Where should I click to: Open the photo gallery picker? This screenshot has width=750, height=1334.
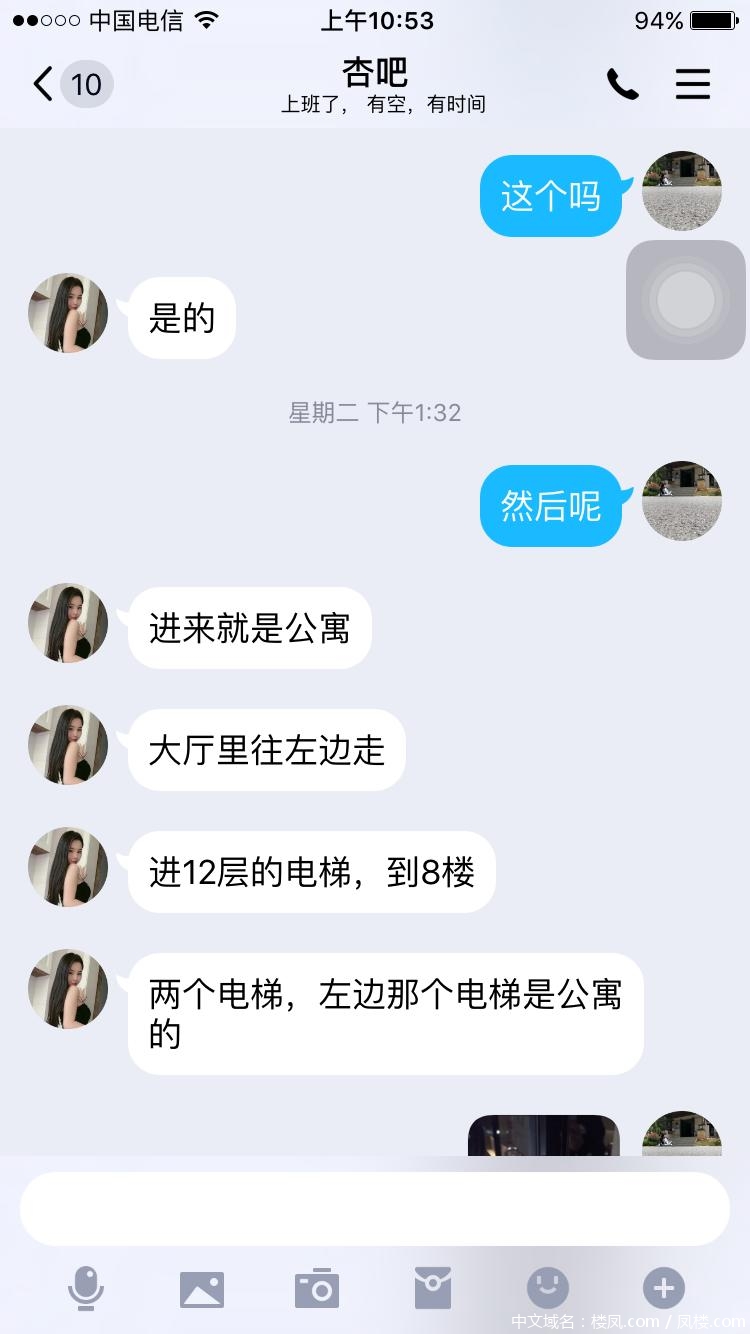coord(202,1289)
